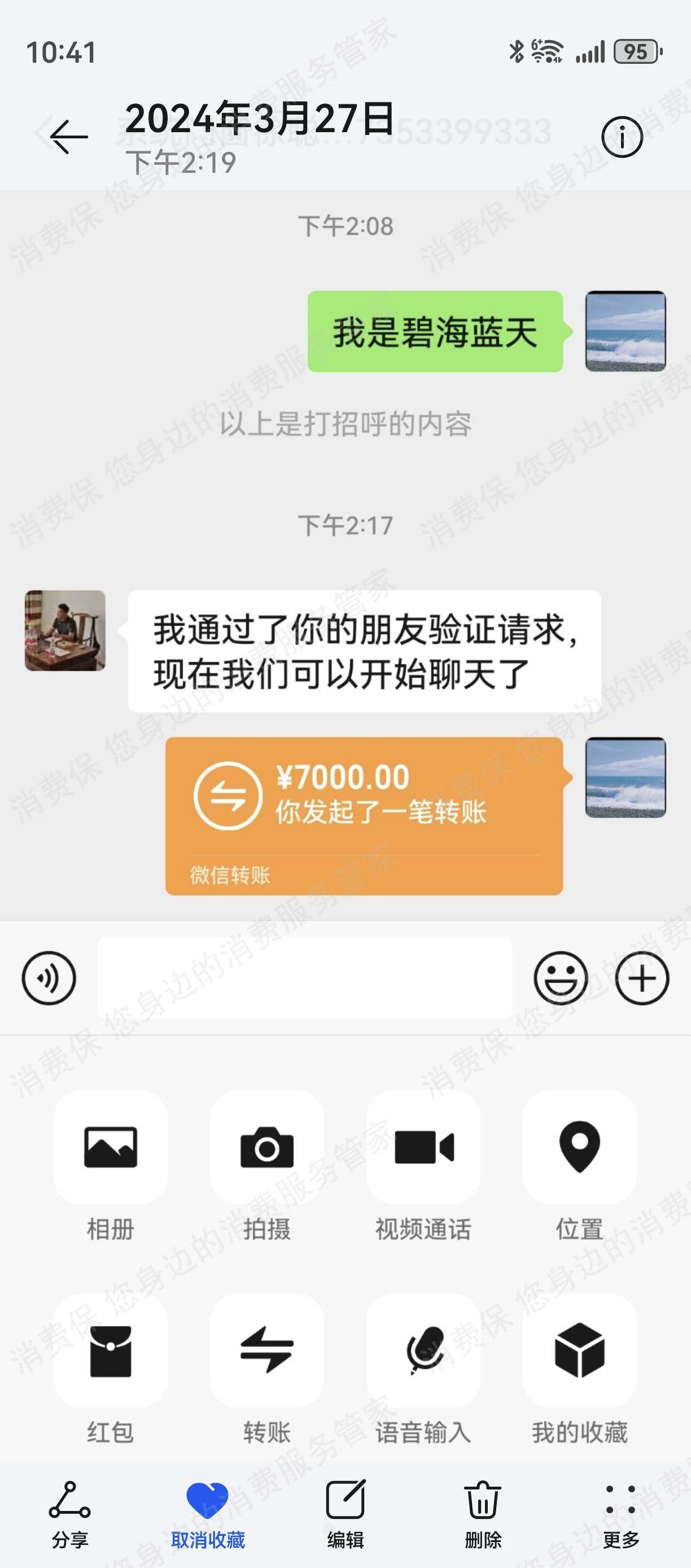
Task: Share this screenshot via 分享
Action: (x=69, y=1513)
